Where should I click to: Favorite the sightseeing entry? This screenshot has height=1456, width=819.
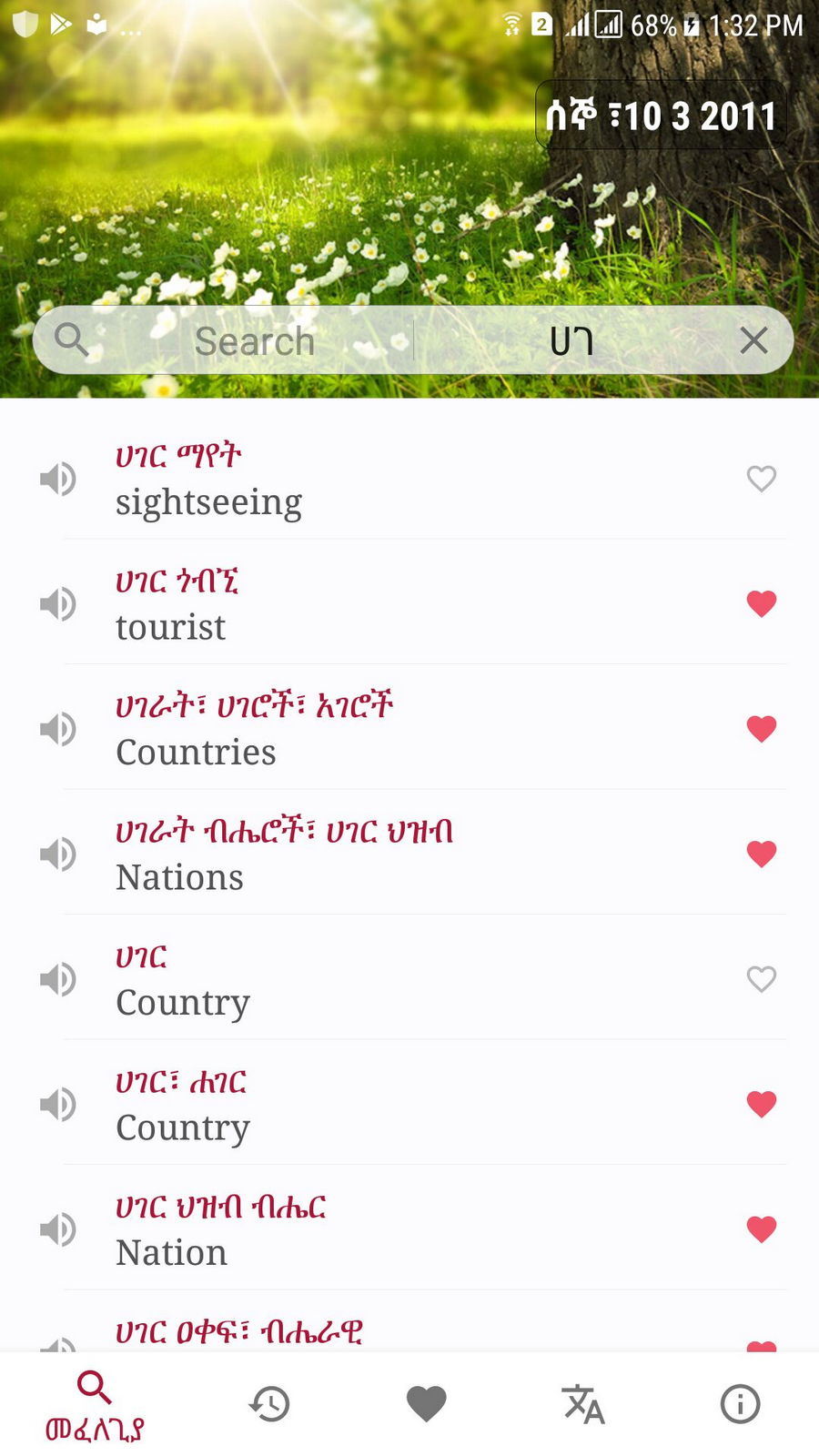(x=761, y=479)
